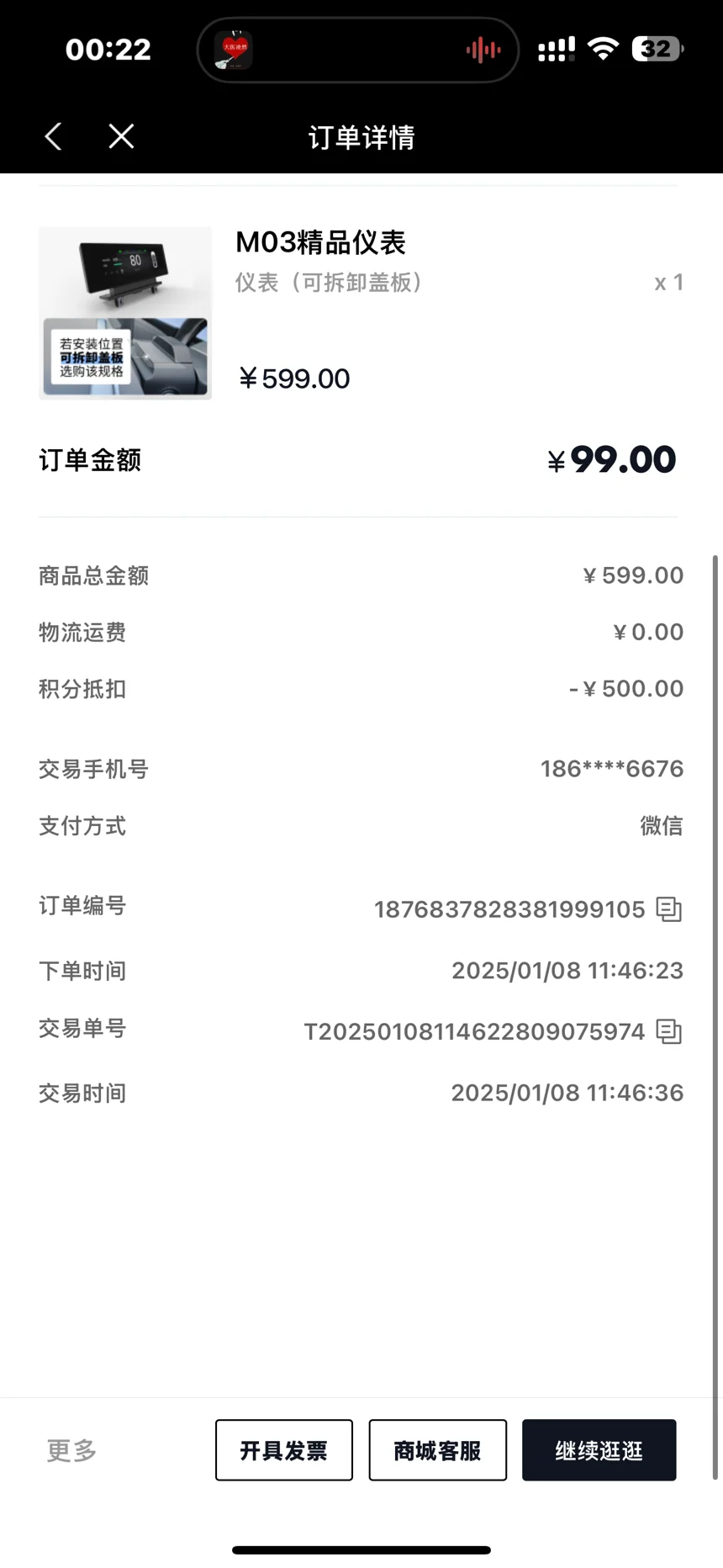Copy the 订单编号 order number

coord(669,909)
